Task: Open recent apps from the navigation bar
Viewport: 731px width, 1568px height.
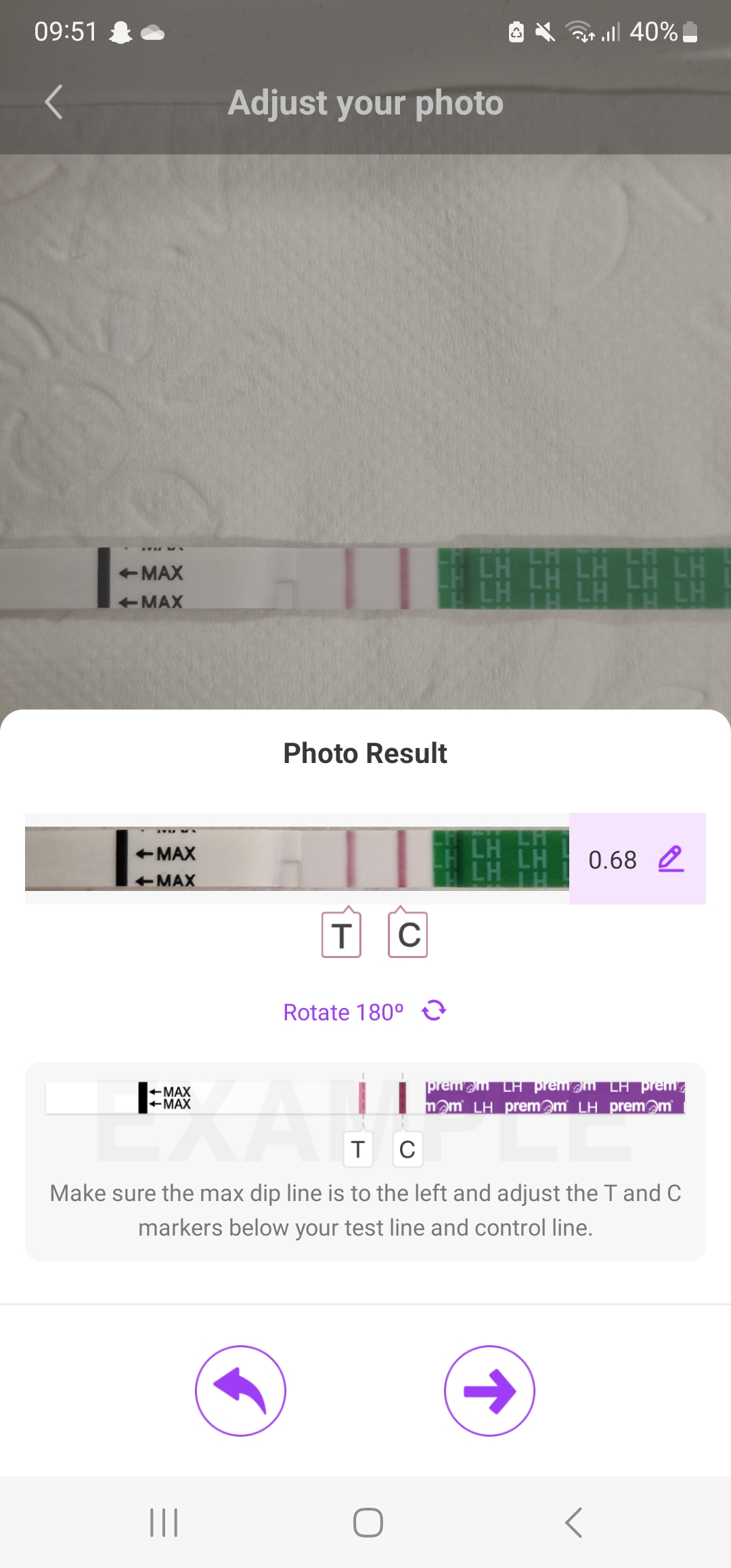Action: [164, 1523]
